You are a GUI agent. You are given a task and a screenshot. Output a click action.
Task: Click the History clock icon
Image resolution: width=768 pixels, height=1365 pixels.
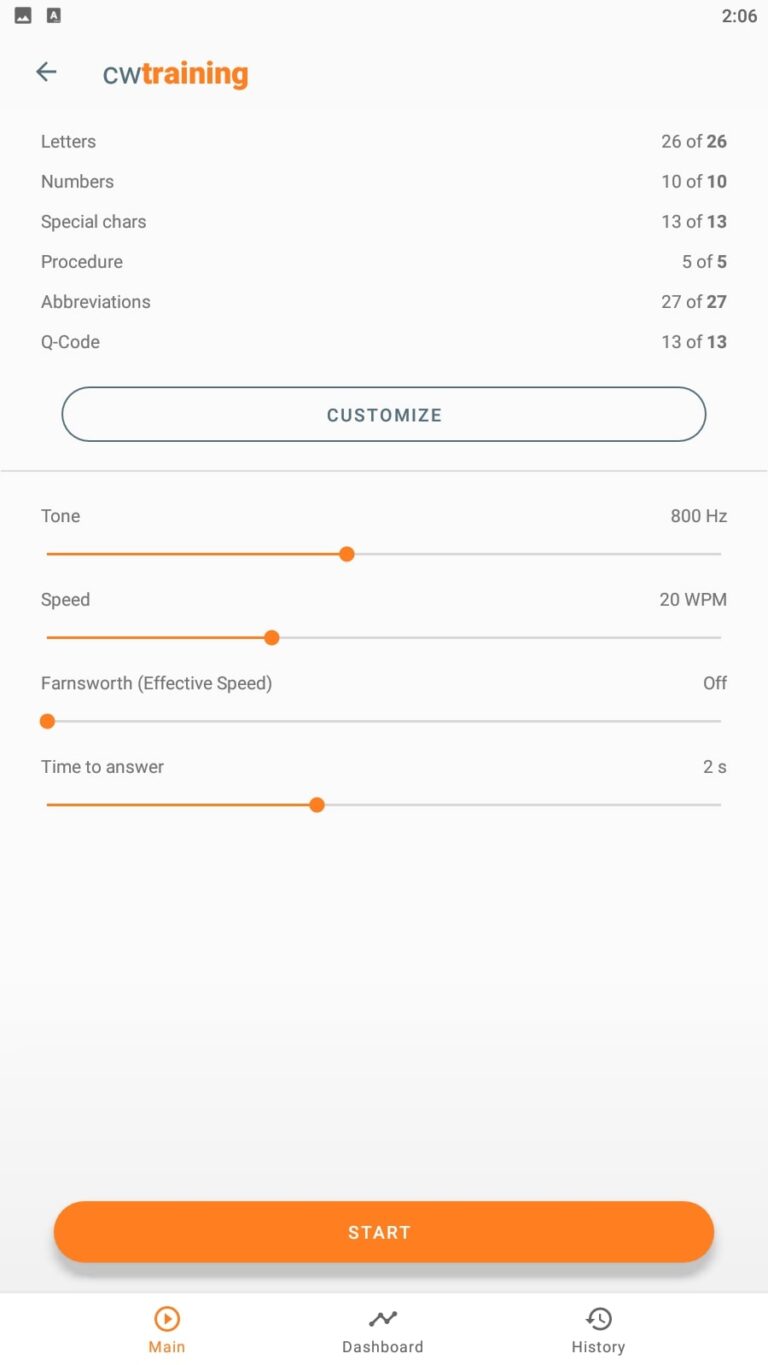(x=598, y=1317)
